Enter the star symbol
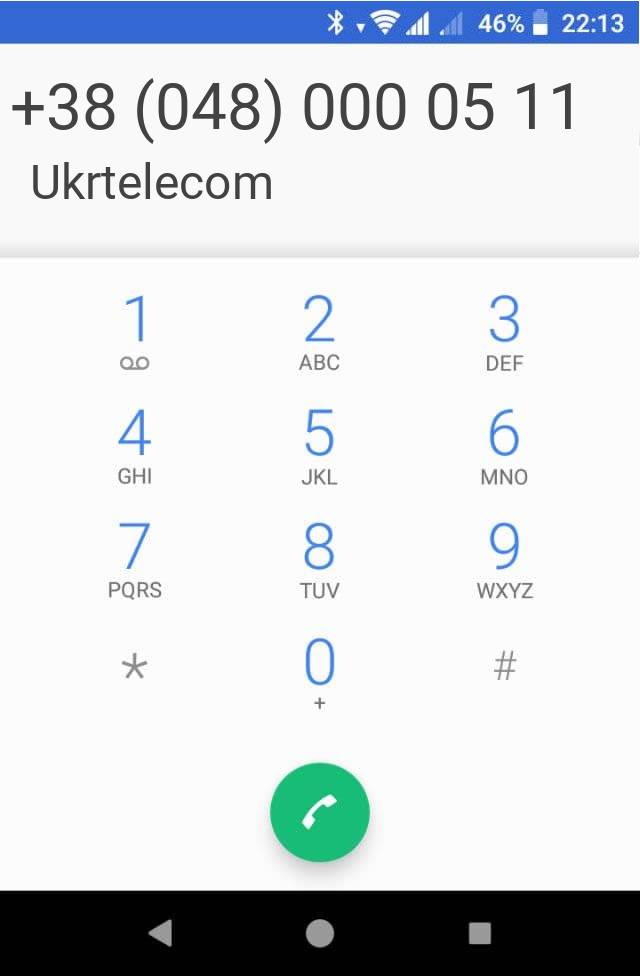 [x=134, y=667]
